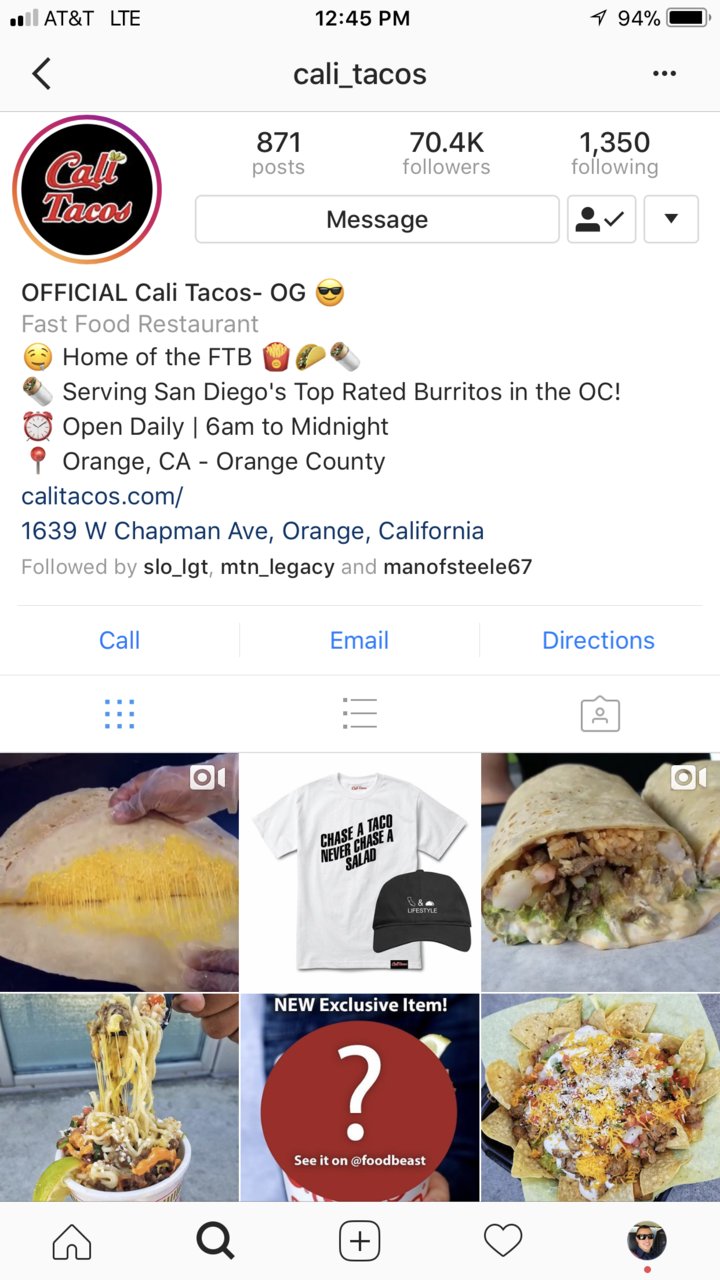This screenshot has height=1280, width=720.
Task: View the Cali Tacos profile picture story
Action: (87, 189)
